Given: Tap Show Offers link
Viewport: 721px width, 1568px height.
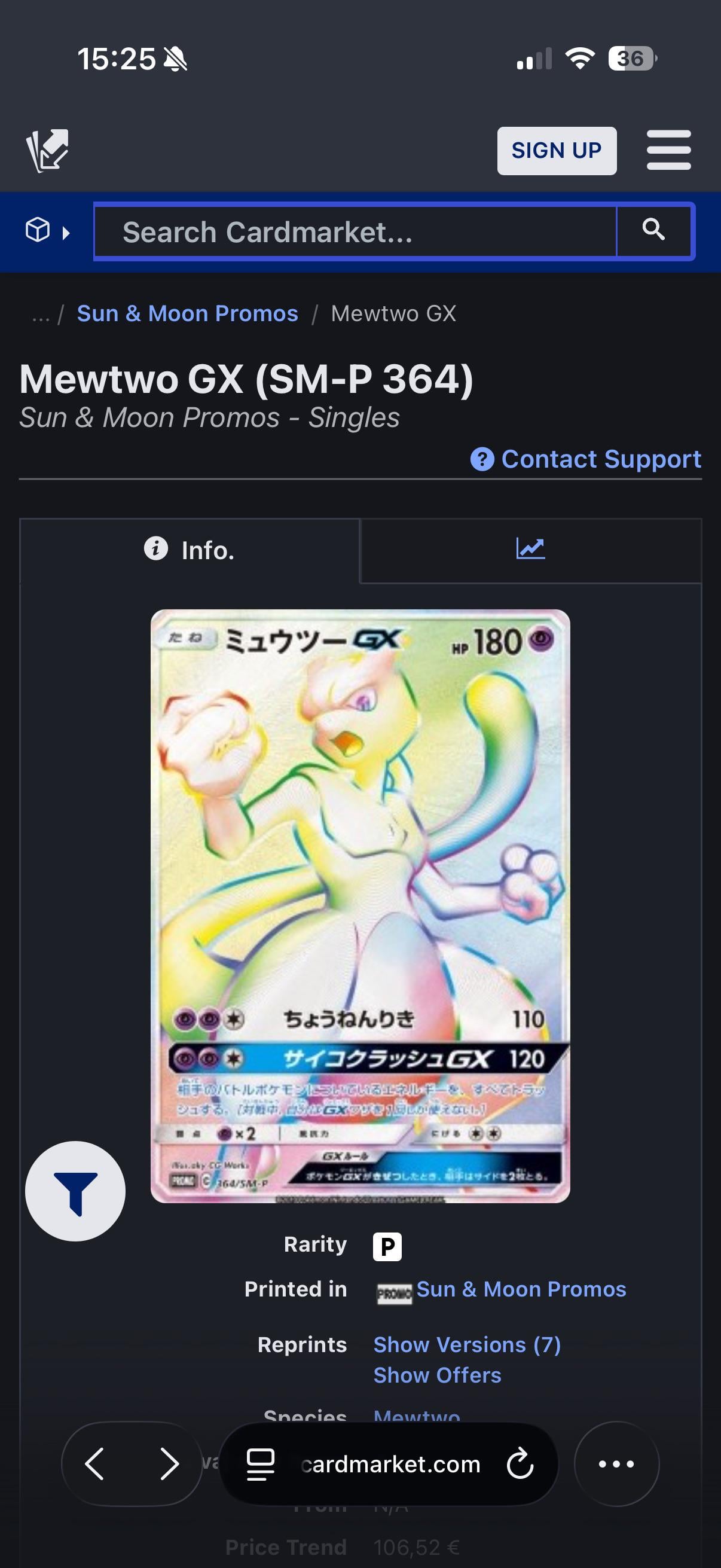Looking at the screenshot, I should (x=437, y=1375).
